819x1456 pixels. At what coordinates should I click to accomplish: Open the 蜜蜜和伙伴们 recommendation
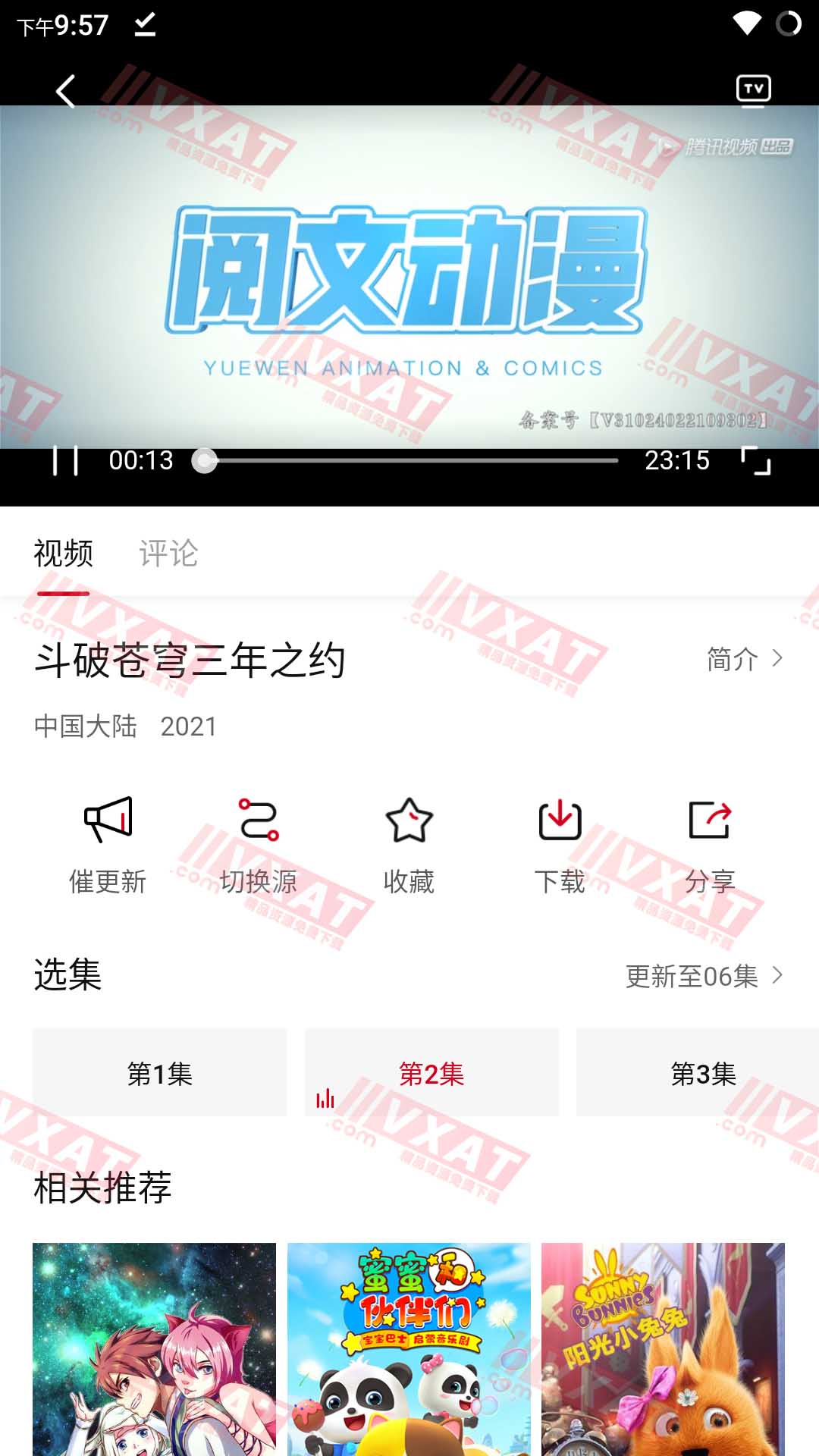[x=409, y=1348]
